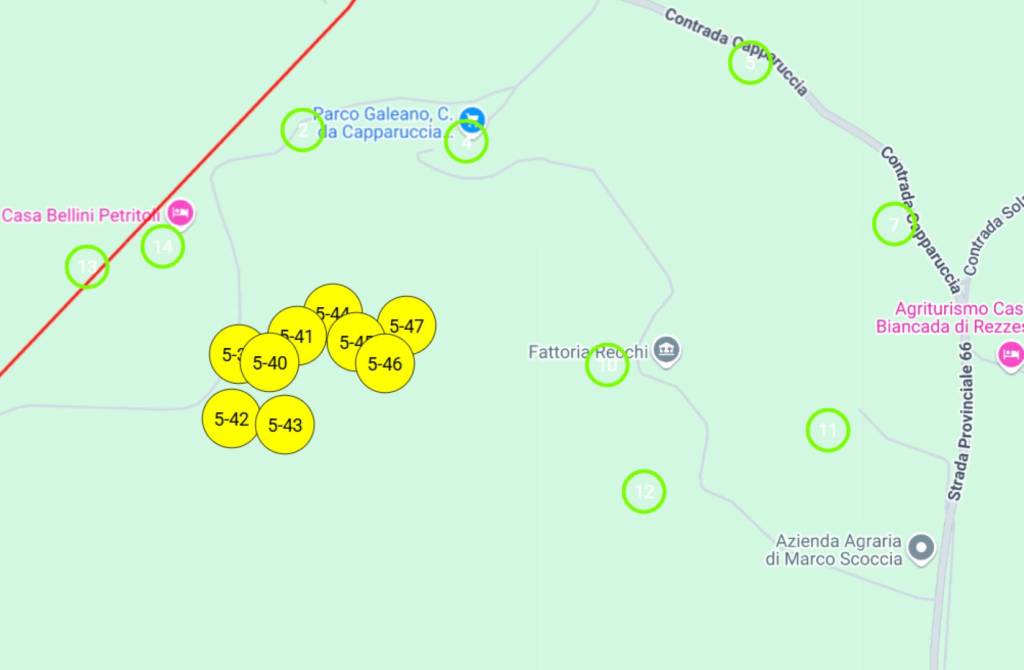Select green circle marker 11
This screenshot has height=670, width=1024.
tap(828, 431)
